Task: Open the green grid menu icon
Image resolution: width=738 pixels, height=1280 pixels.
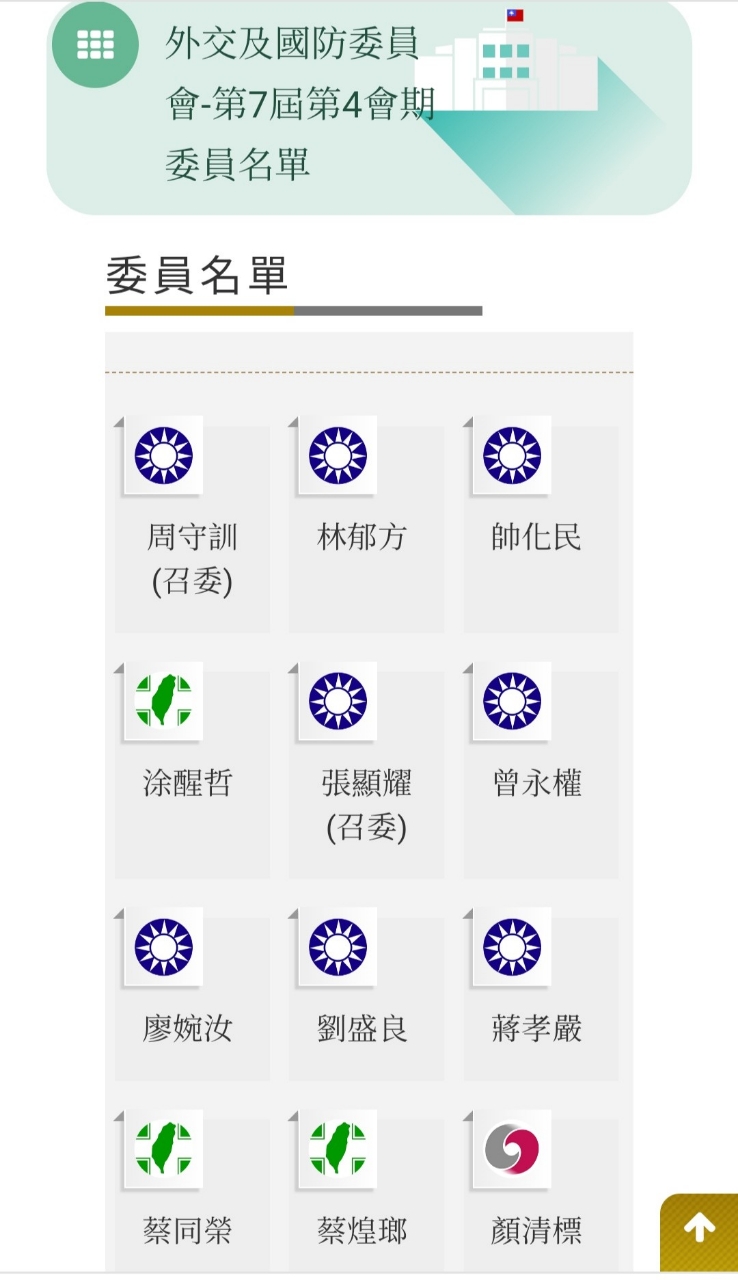Action: click(x=95, y=45)
